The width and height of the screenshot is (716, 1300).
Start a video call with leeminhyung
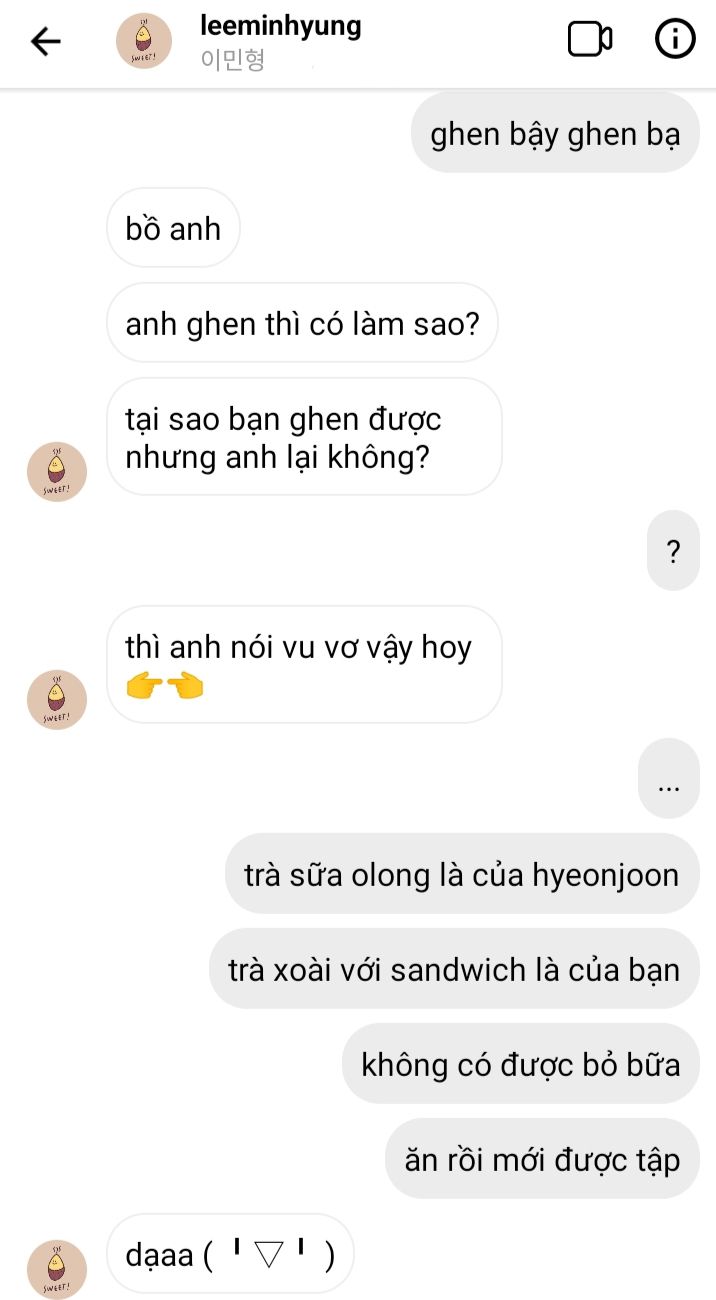(x=590, y=39)
